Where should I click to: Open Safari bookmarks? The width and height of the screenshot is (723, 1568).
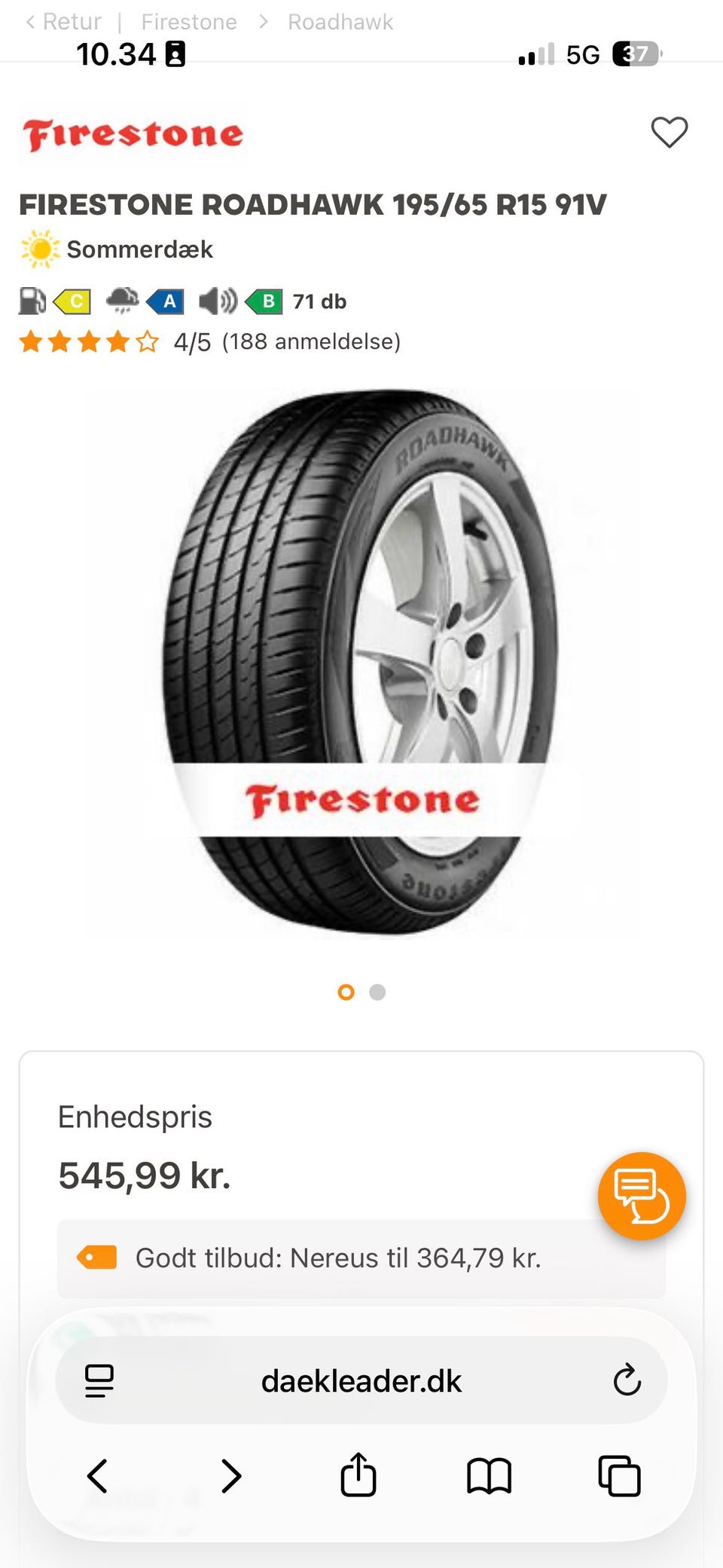click(x=490, y=1475)
